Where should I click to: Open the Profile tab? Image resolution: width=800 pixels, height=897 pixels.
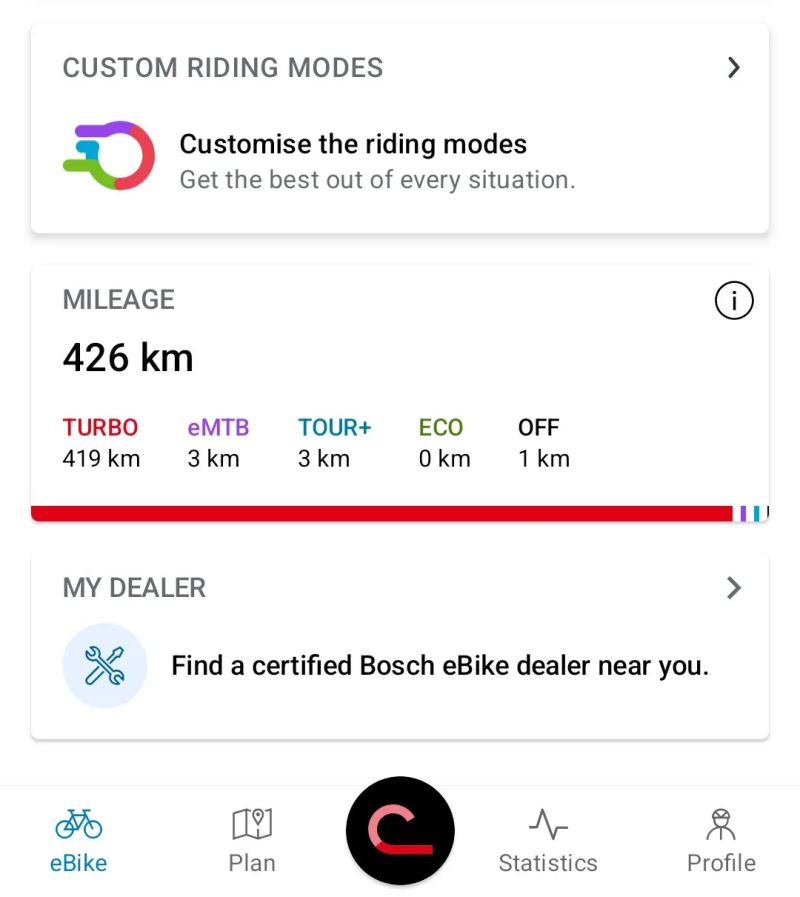pos(721,841)
